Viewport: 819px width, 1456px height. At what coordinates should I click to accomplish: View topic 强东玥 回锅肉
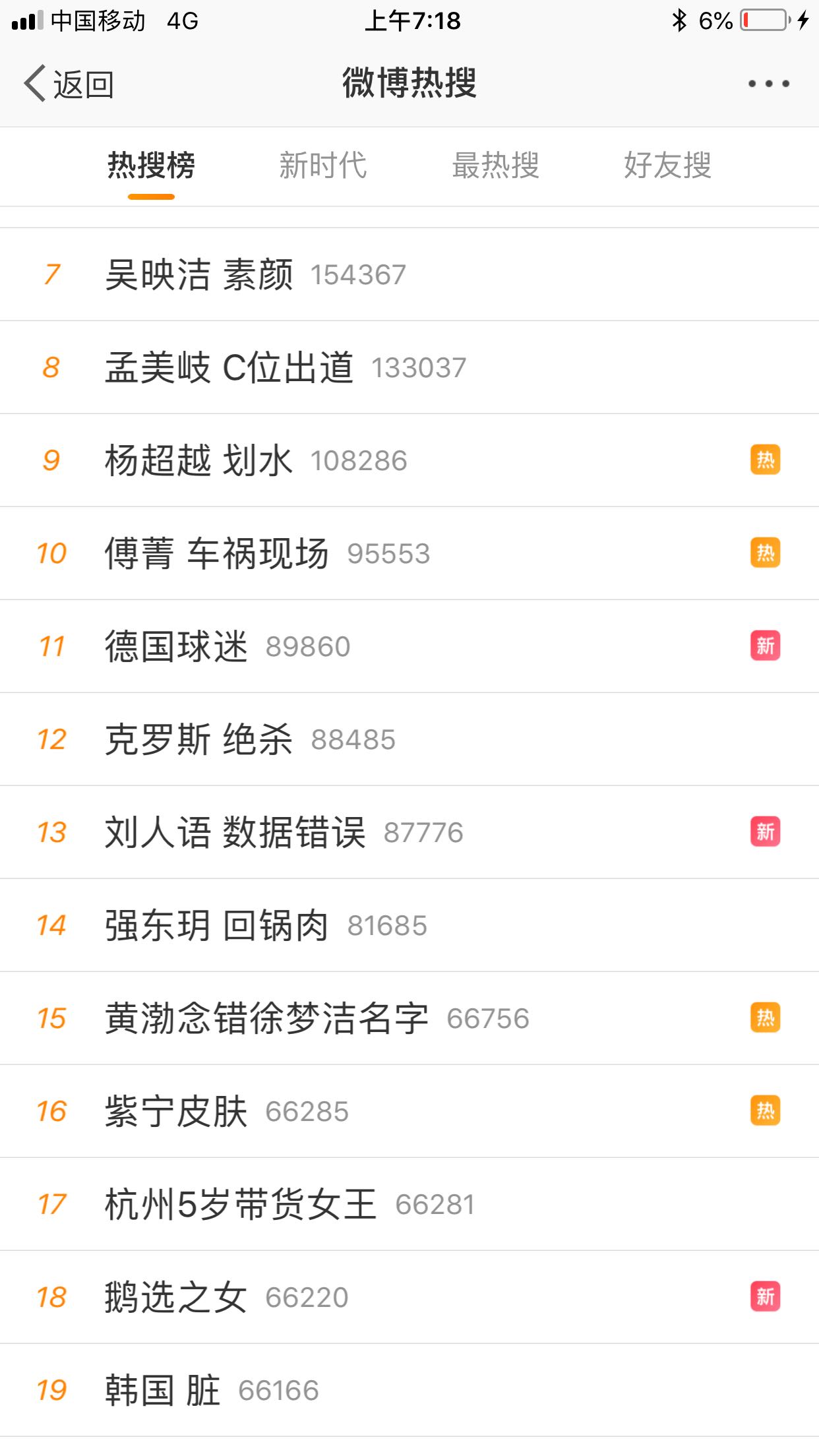409,925
